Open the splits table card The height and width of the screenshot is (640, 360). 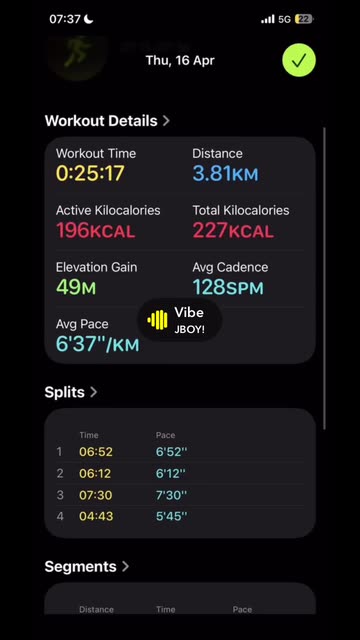click(180, 473)
